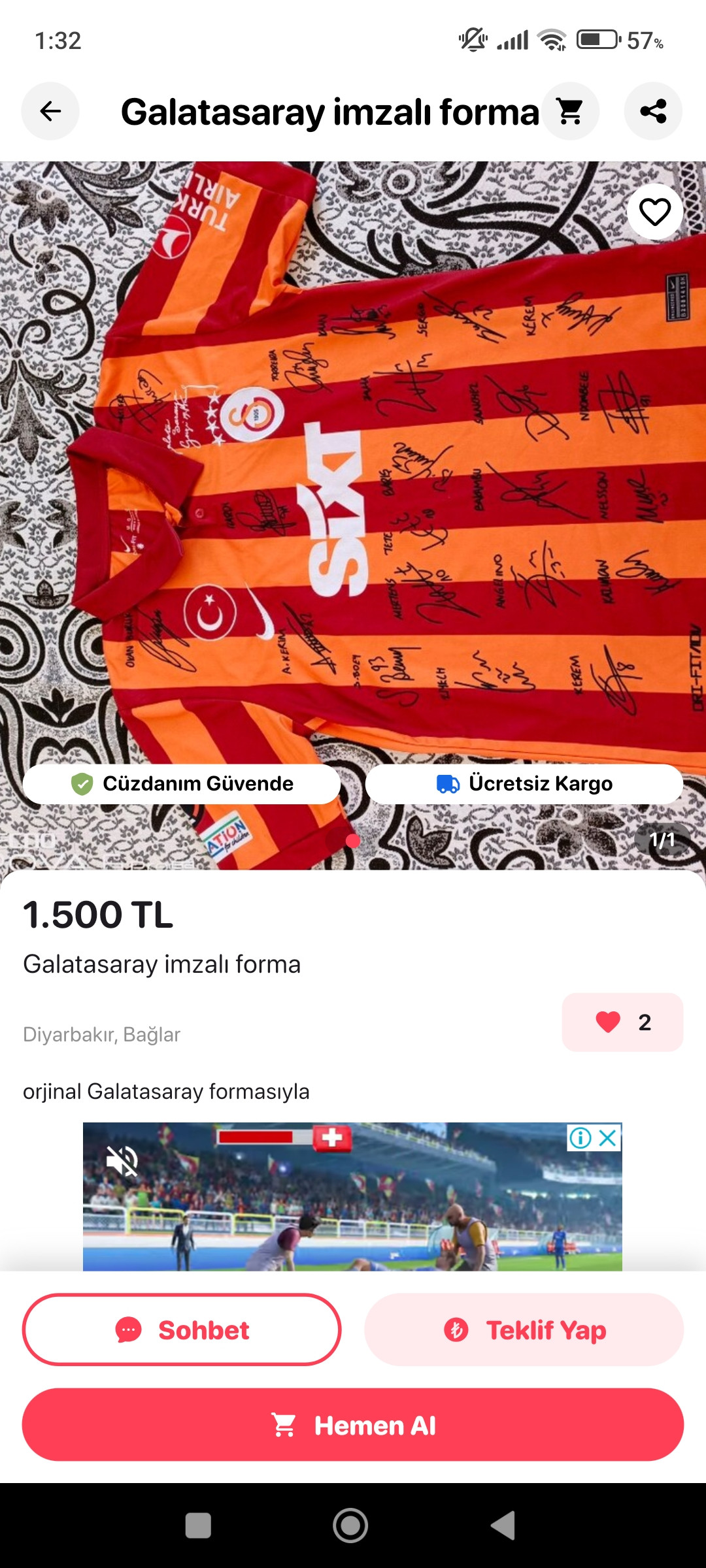Tap the system home button
The width and height of the screenshot is (706, 1568).
click(350, 1526)
